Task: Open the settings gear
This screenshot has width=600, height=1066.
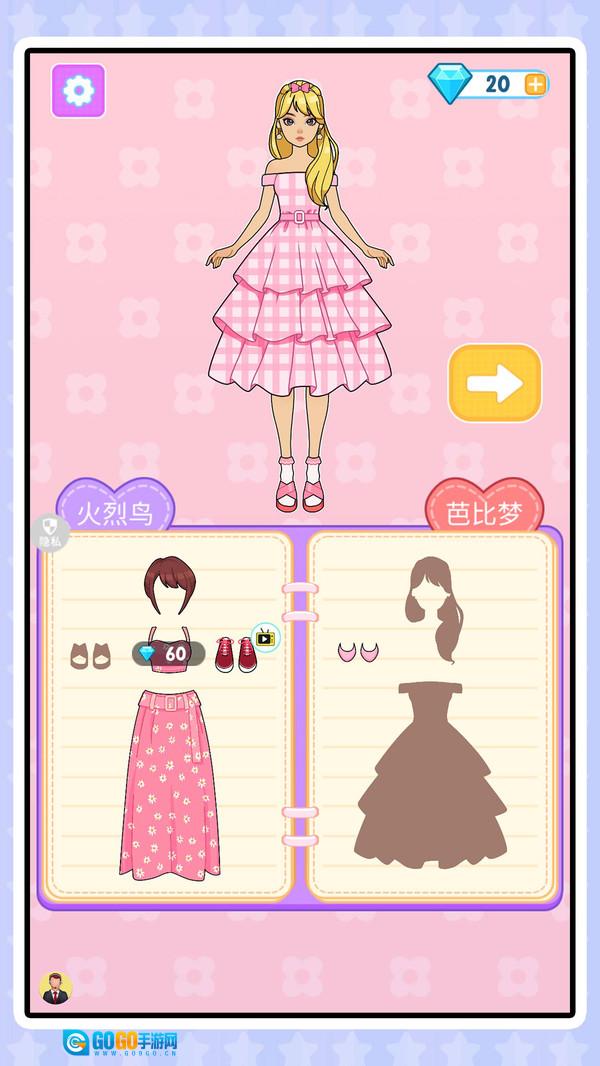Action: click(x=78, y=91)
